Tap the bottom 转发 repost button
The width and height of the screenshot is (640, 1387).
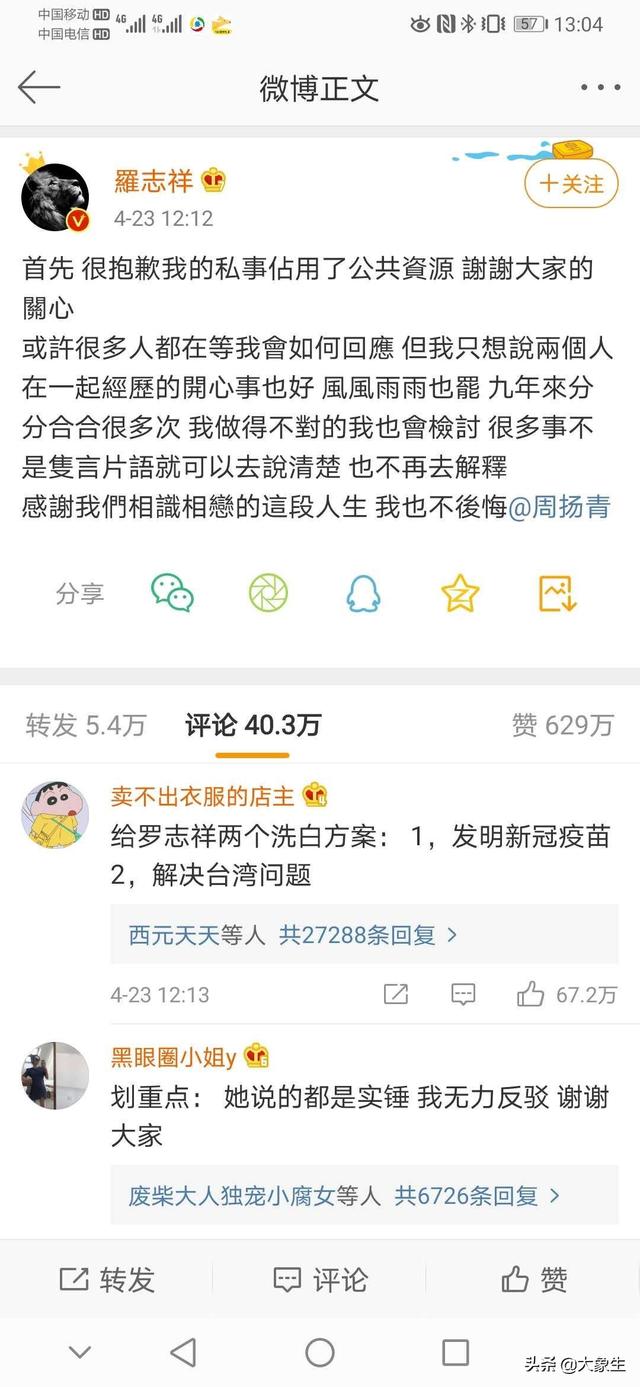point(107,1279)
